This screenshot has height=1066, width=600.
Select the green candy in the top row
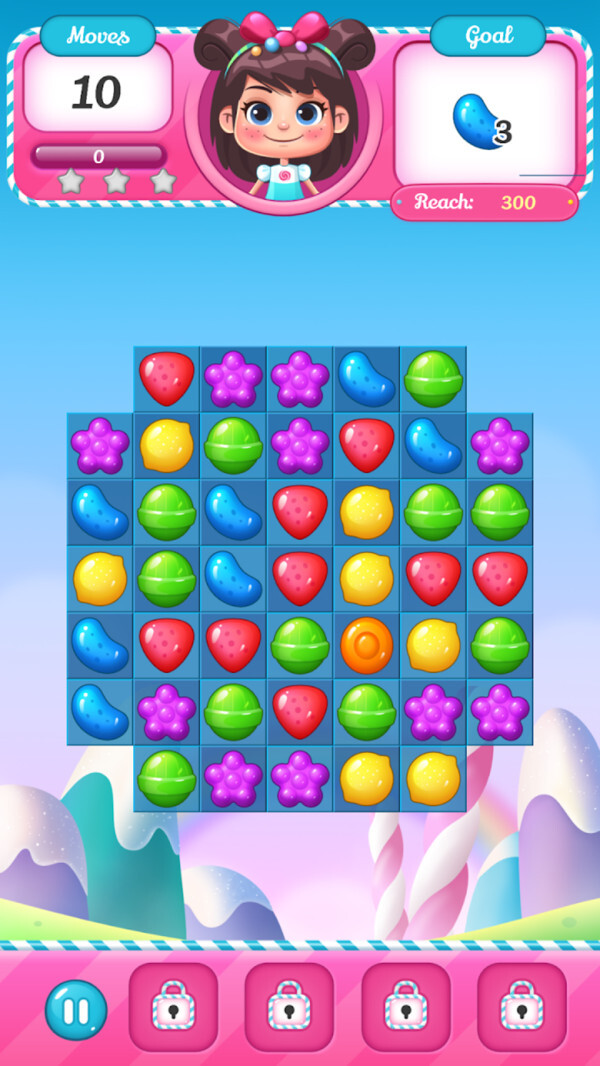coord(433,378)
